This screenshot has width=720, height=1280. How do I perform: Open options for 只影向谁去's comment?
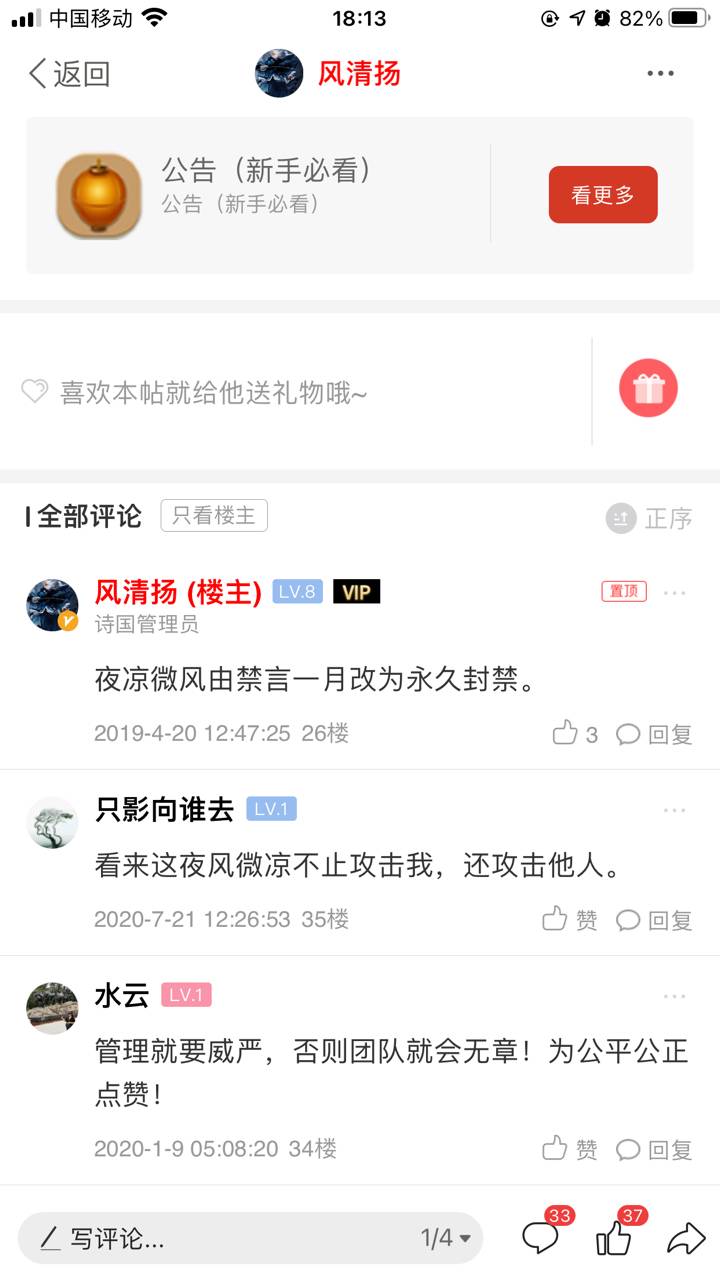coord(675,810)
